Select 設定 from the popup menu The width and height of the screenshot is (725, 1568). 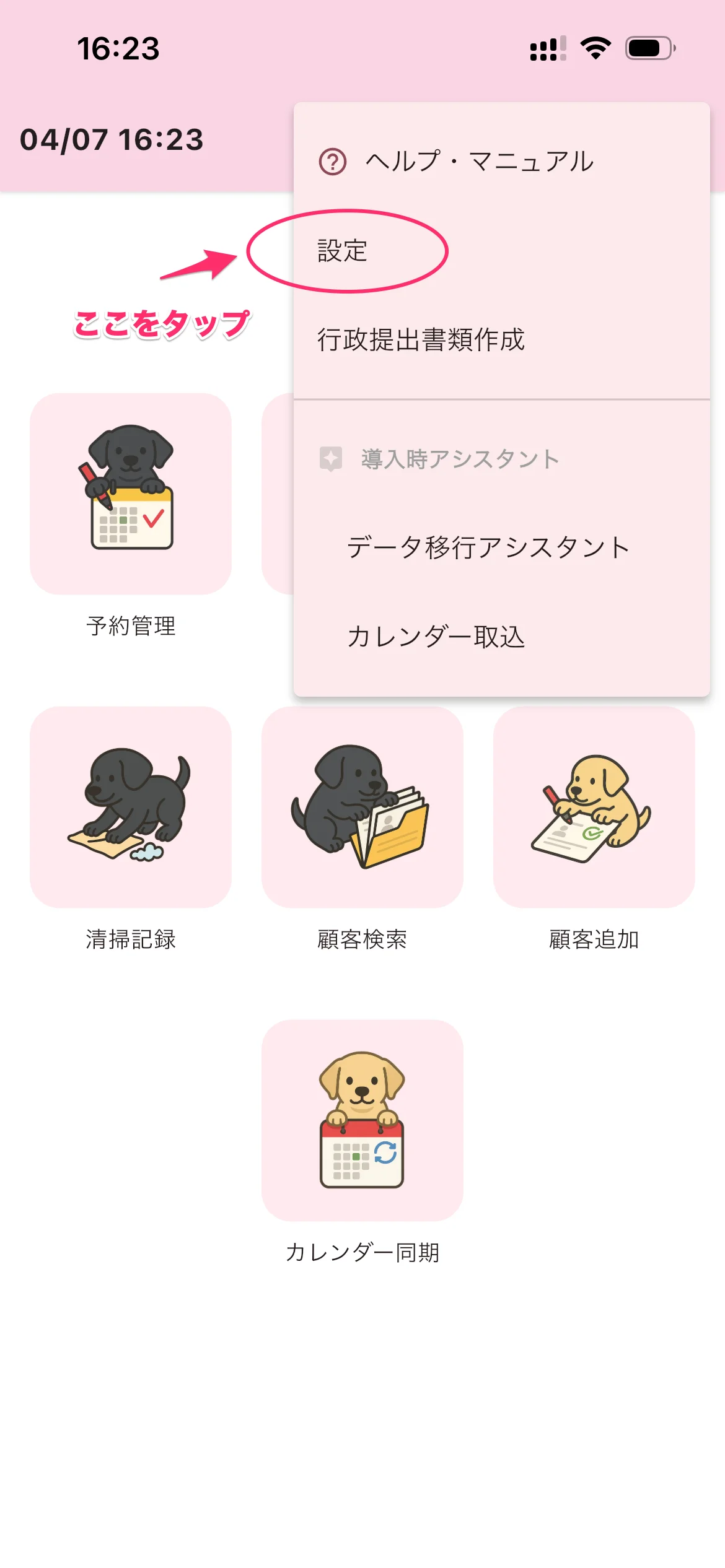[x=343, y=251]
